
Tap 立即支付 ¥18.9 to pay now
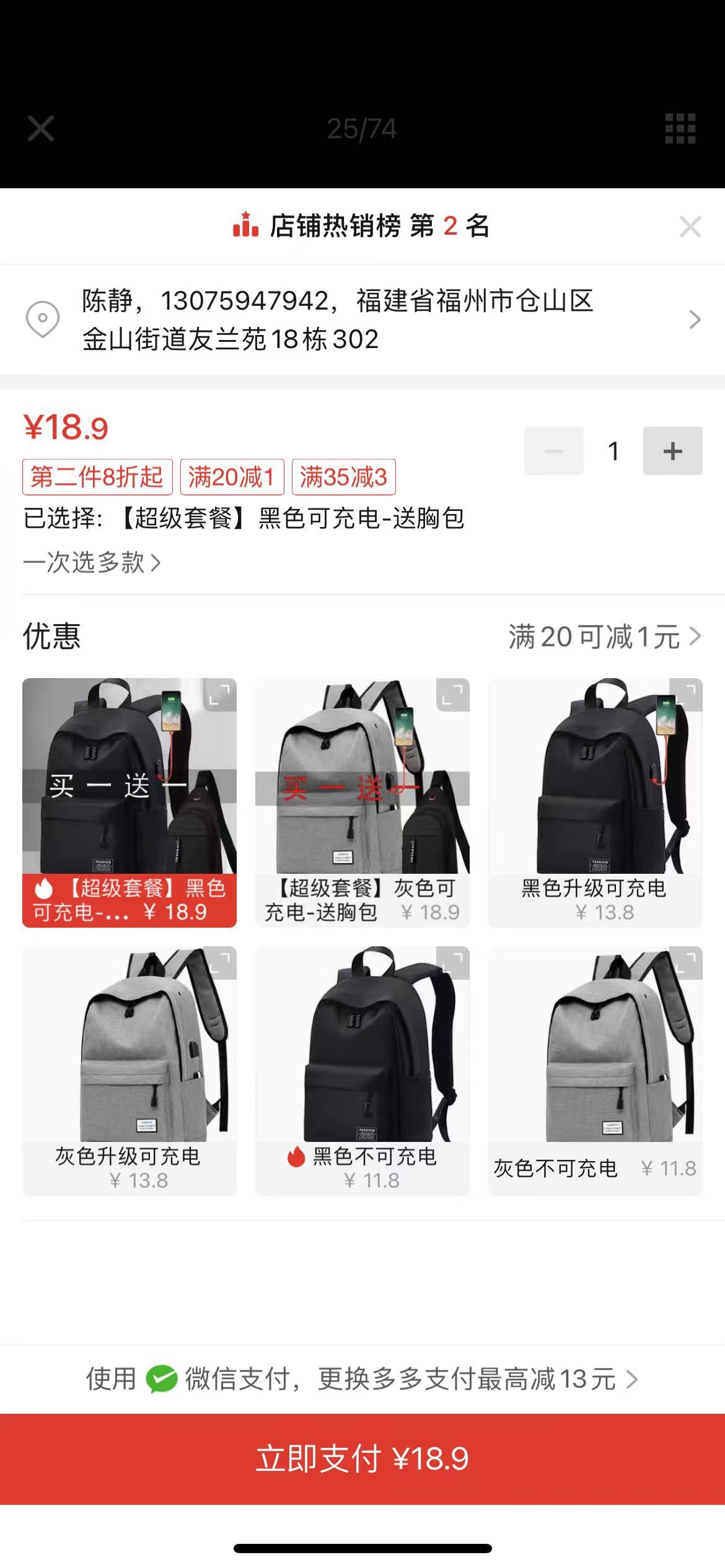(362, 1459)
